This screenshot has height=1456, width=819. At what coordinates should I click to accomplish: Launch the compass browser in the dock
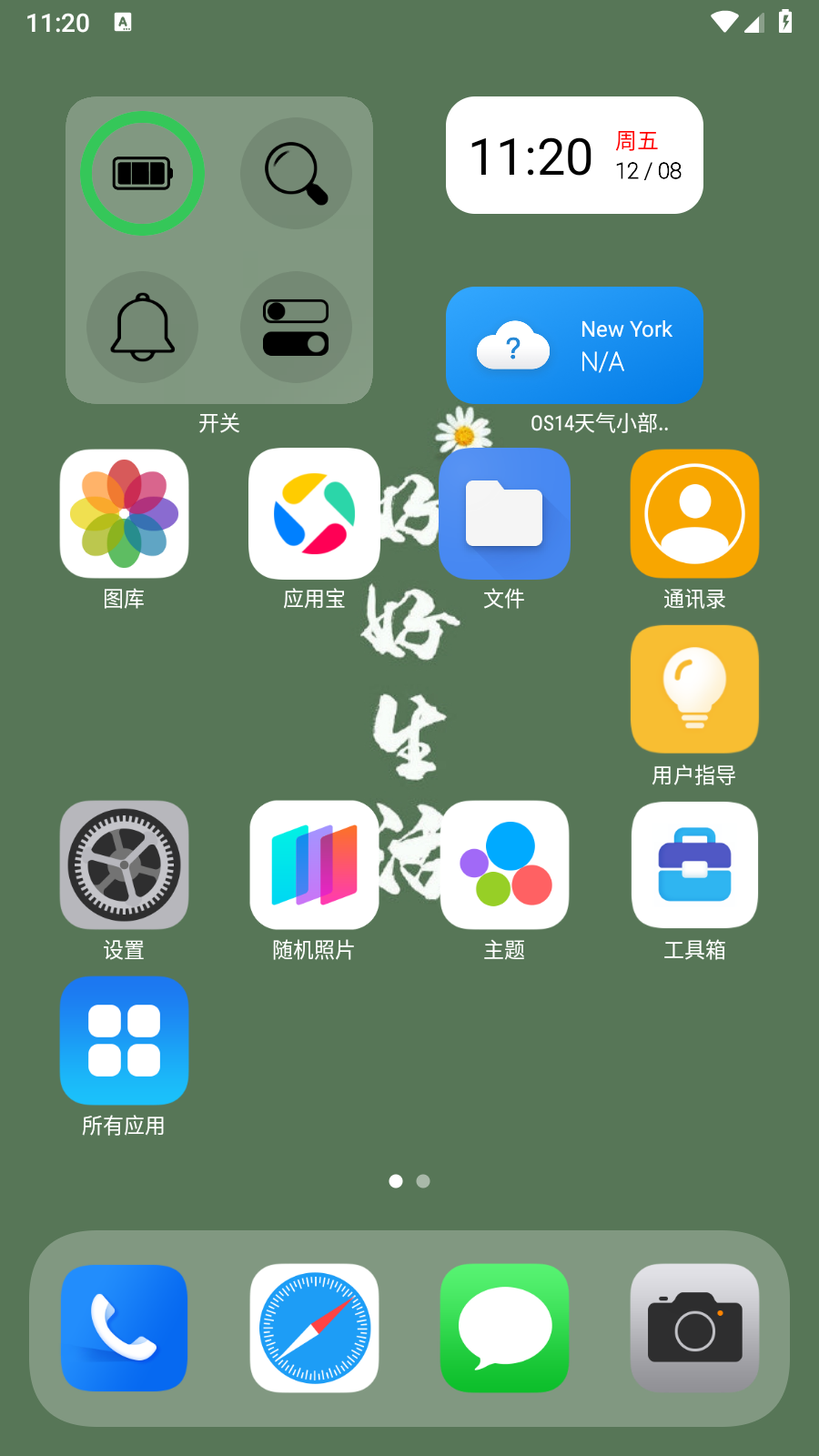(314, 1328)
